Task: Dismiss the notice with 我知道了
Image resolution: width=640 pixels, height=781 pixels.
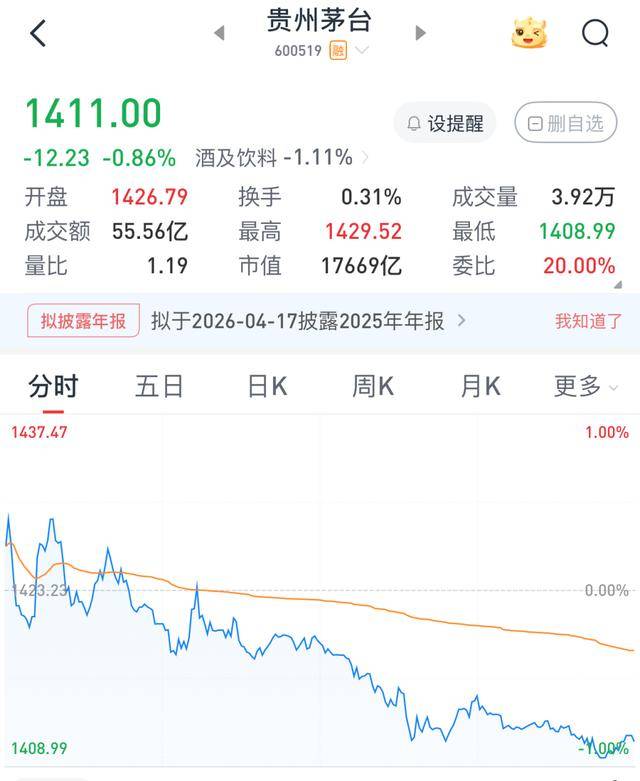Action: click(x=588, y=321)
